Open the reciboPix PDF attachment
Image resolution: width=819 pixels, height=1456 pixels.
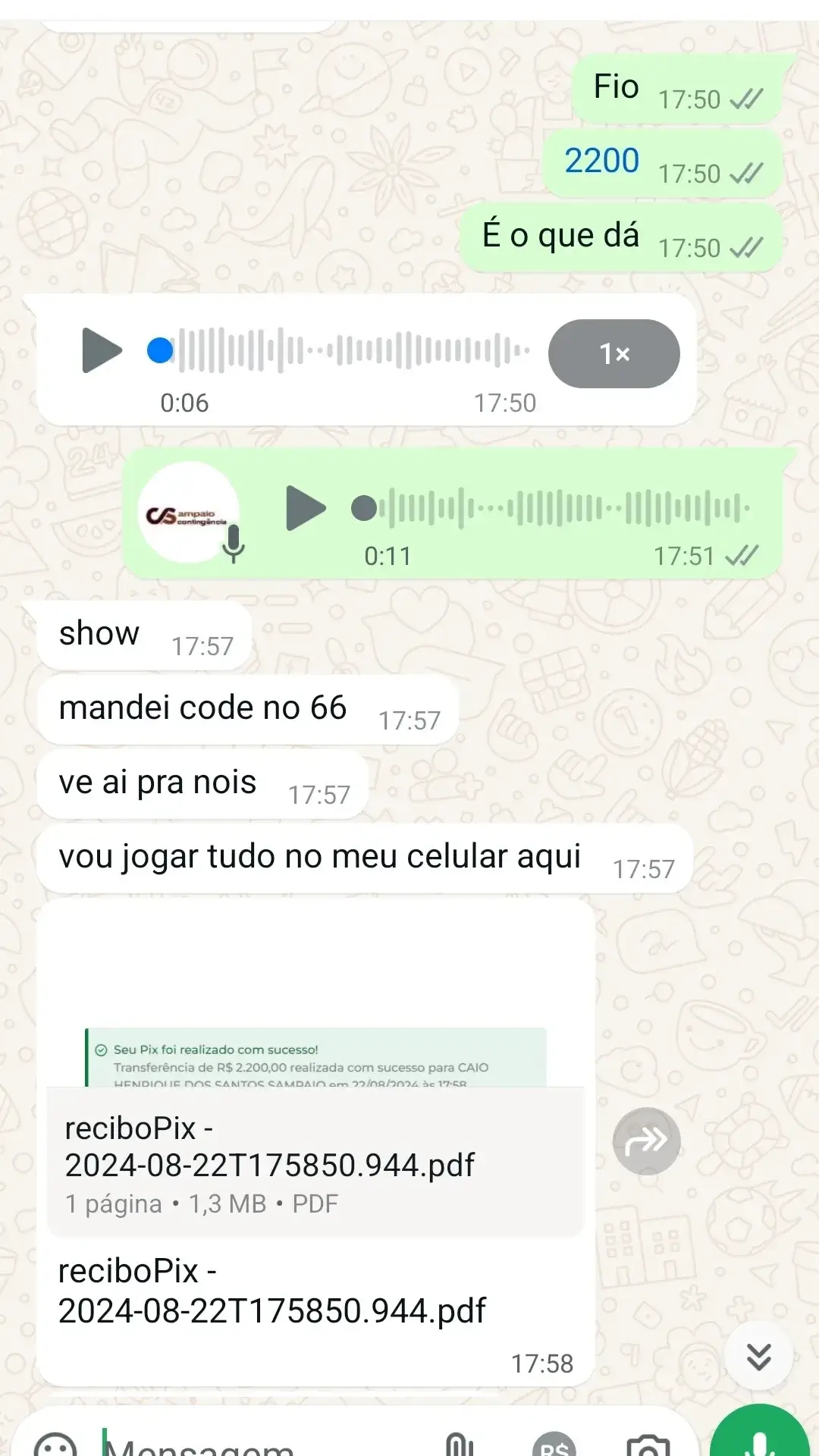point(315,1160)
